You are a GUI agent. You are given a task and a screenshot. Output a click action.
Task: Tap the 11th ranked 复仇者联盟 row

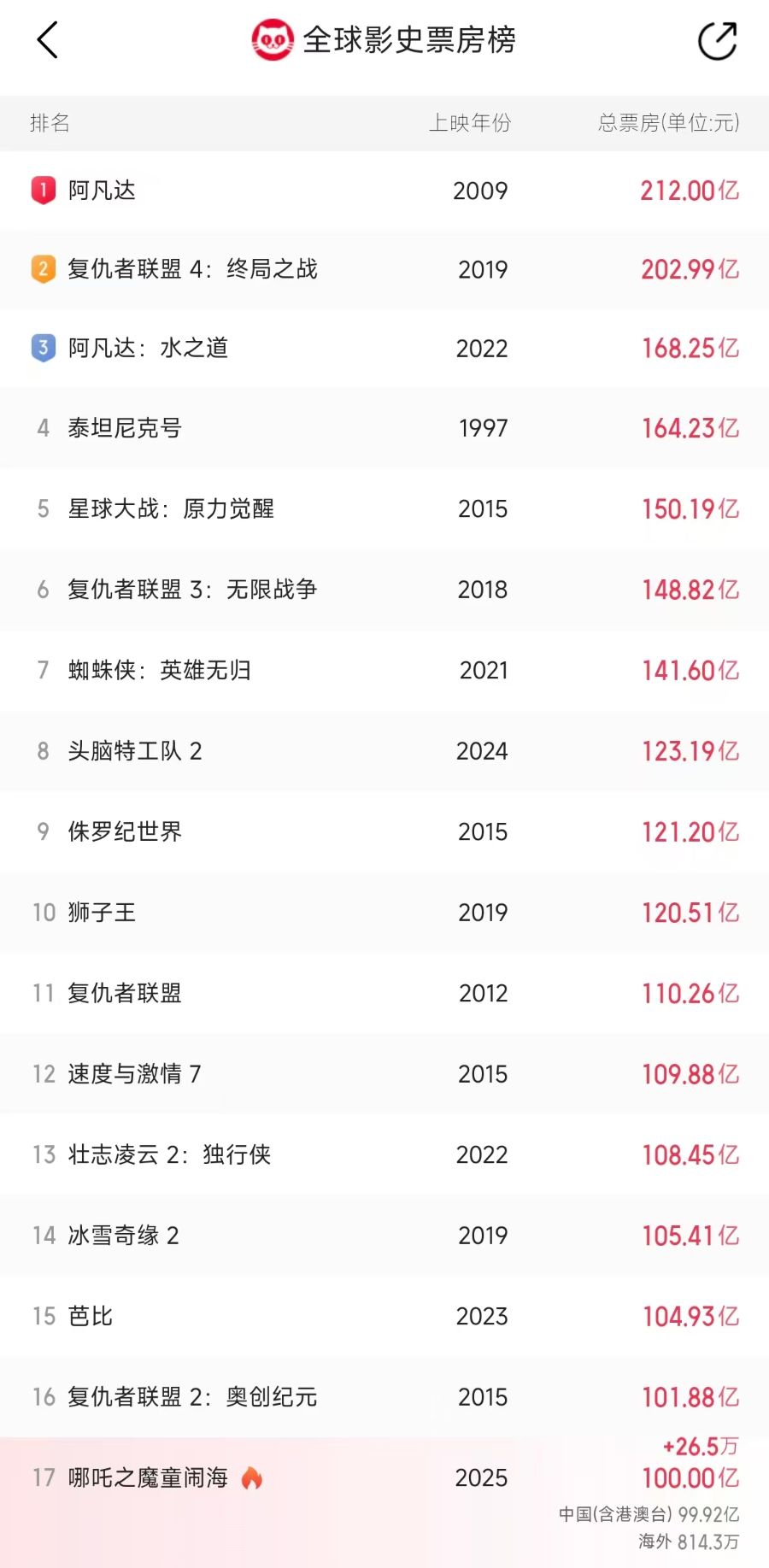click(x=126, y=994)
